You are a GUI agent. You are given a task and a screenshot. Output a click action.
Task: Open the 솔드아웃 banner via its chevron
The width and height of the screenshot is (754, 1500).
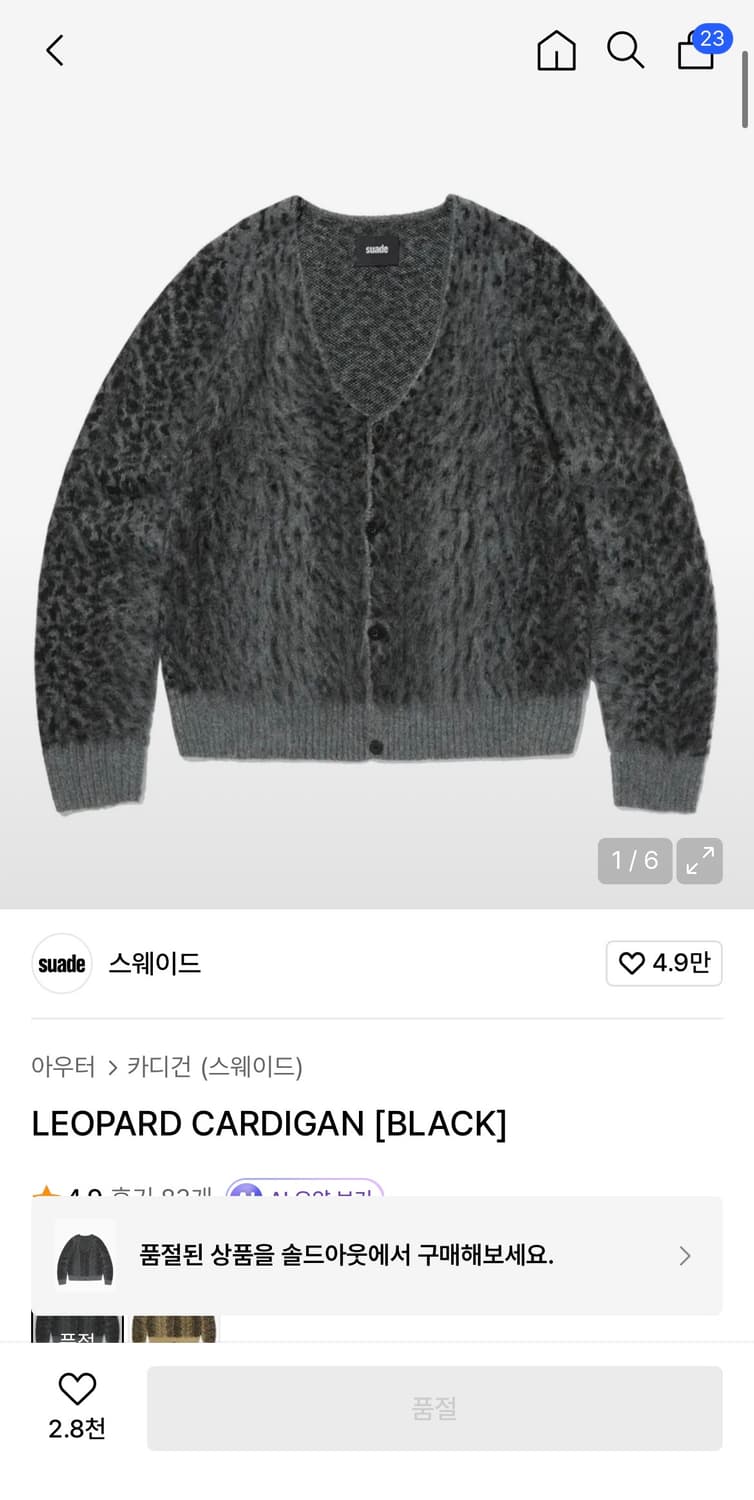pyautogui.click(x=685, y=1256)
